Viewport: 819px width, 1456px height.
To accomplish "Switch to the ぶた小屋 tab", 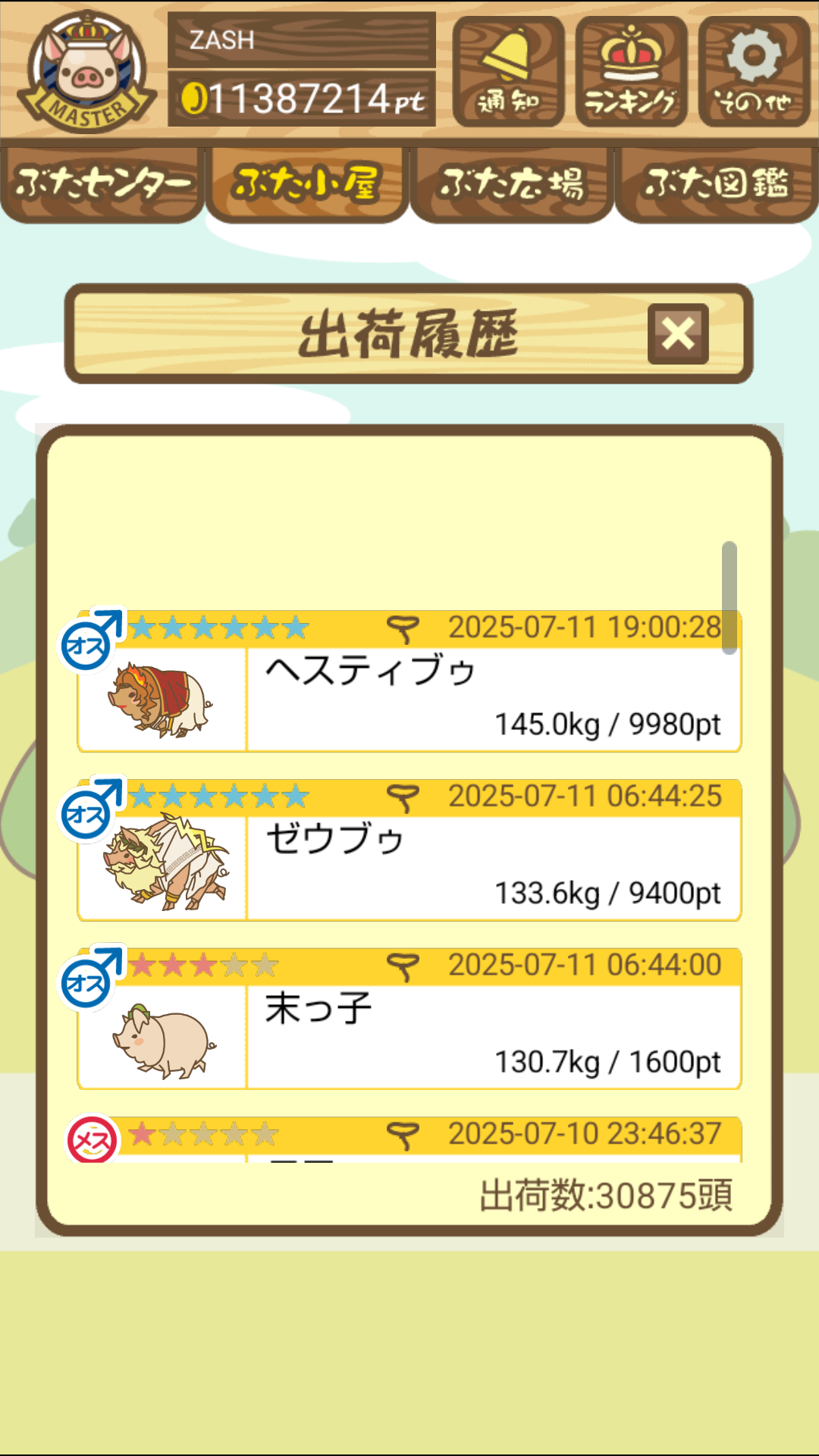I will coord(307,184).
